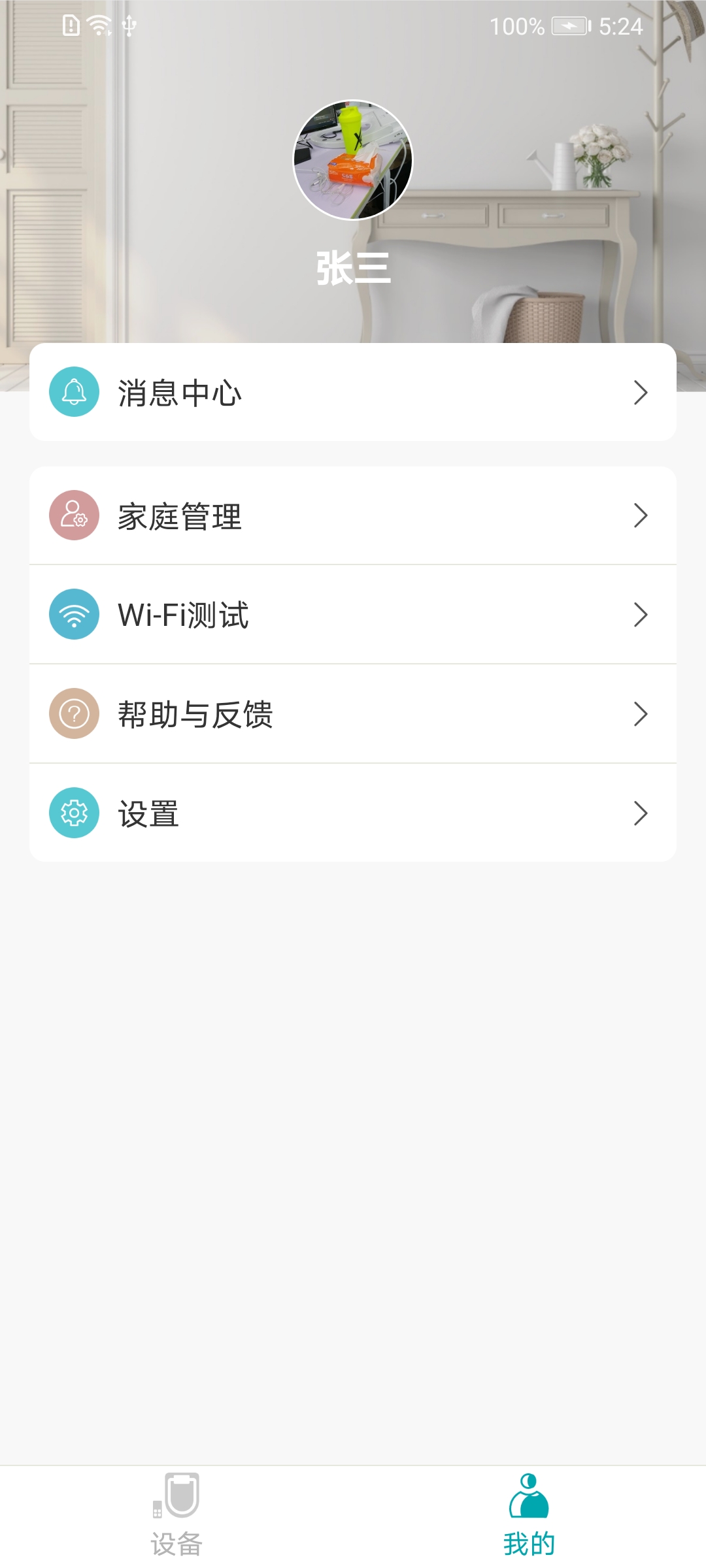Open settings via the gear icon beside 设置
Viewport: 706px width, 1568px height.
73,812
